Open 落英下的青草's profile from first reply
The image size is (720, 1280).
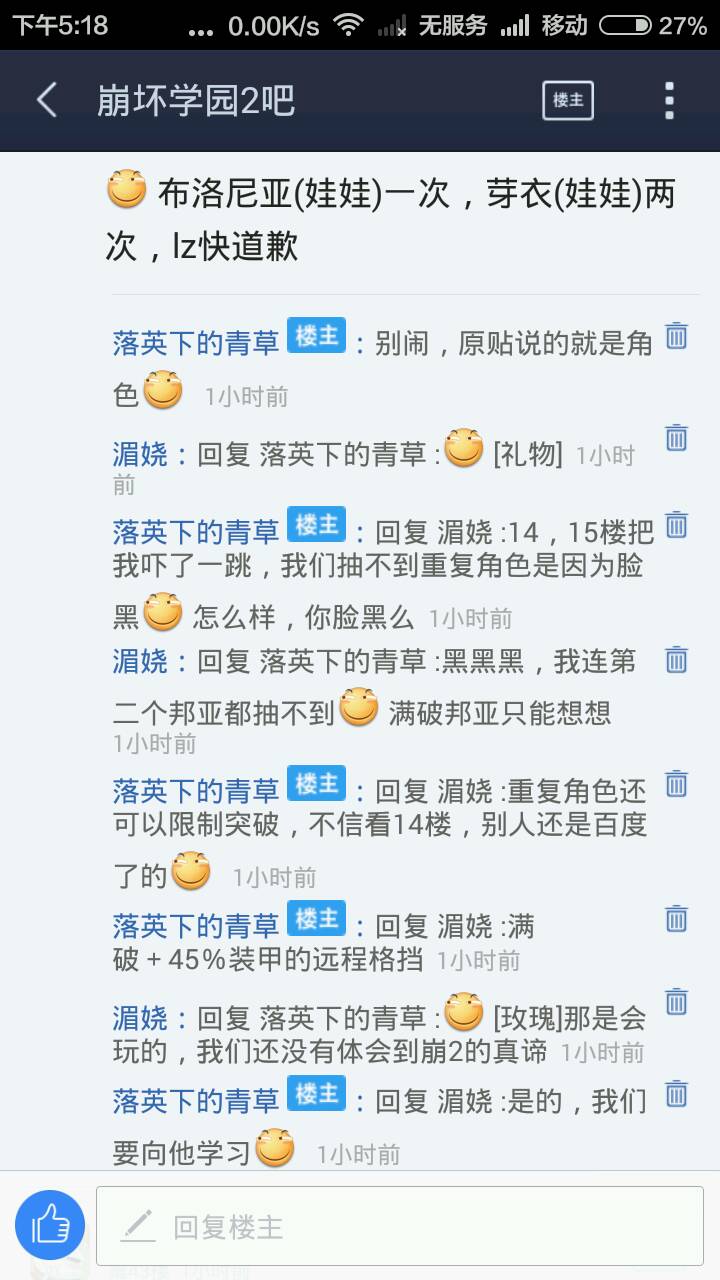coord(196,344)
